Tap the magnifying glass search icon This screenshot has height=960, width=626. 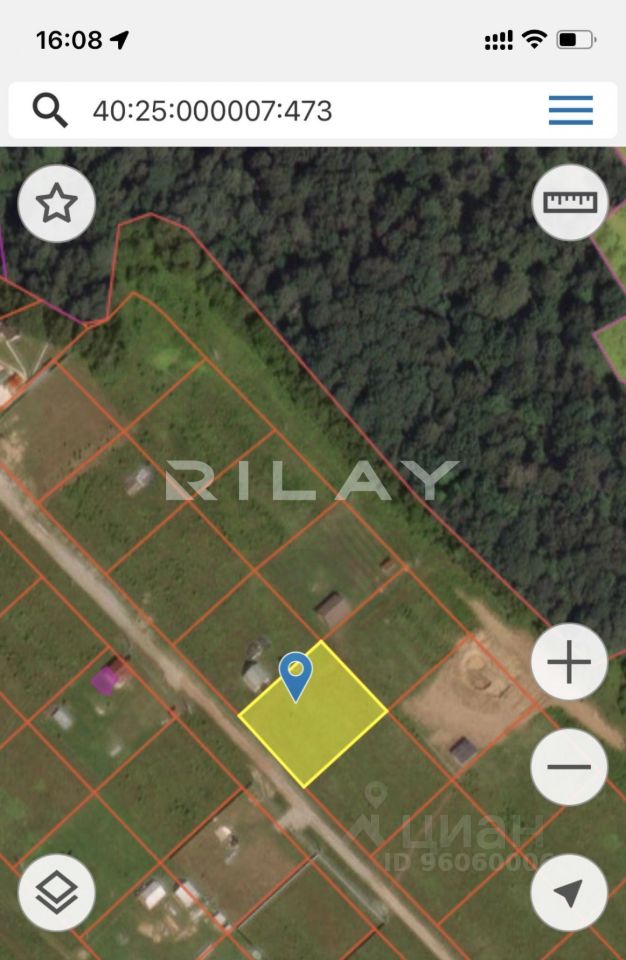pyautogui.click(x=50, y=110)
